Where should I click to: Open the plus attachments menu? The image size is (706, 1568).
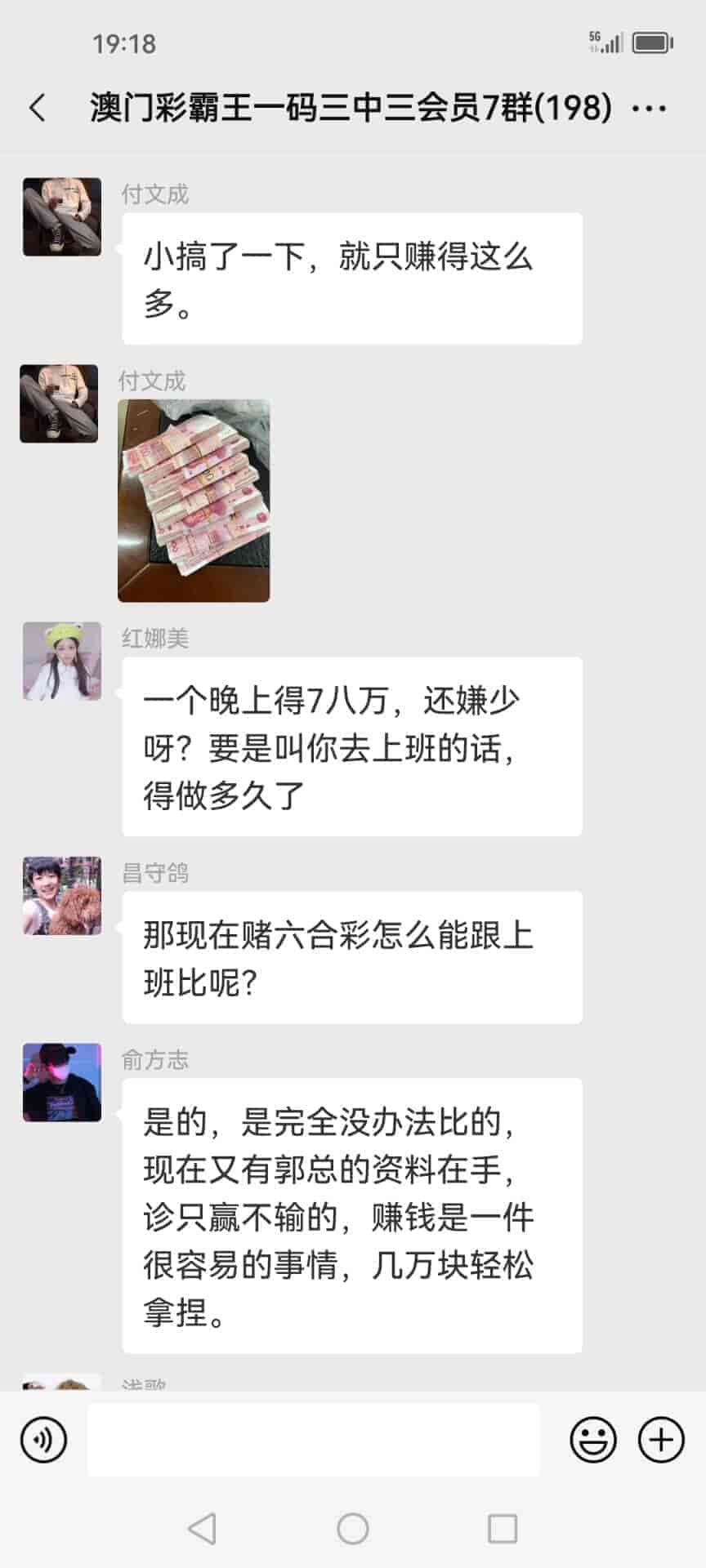click(660, 1440)
